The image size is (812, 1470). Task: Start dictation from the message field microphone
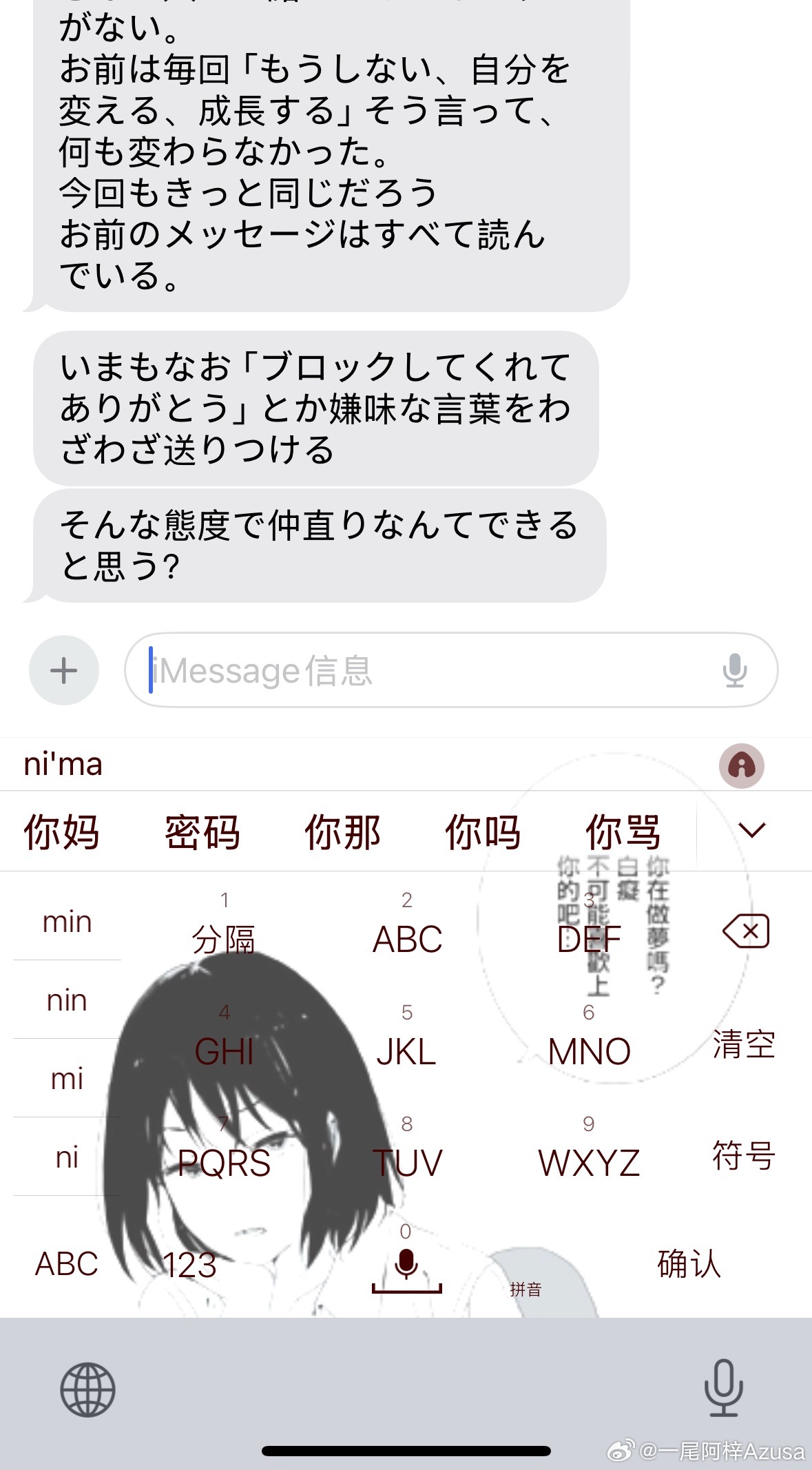pyautogui.click(x=735, y=670)
